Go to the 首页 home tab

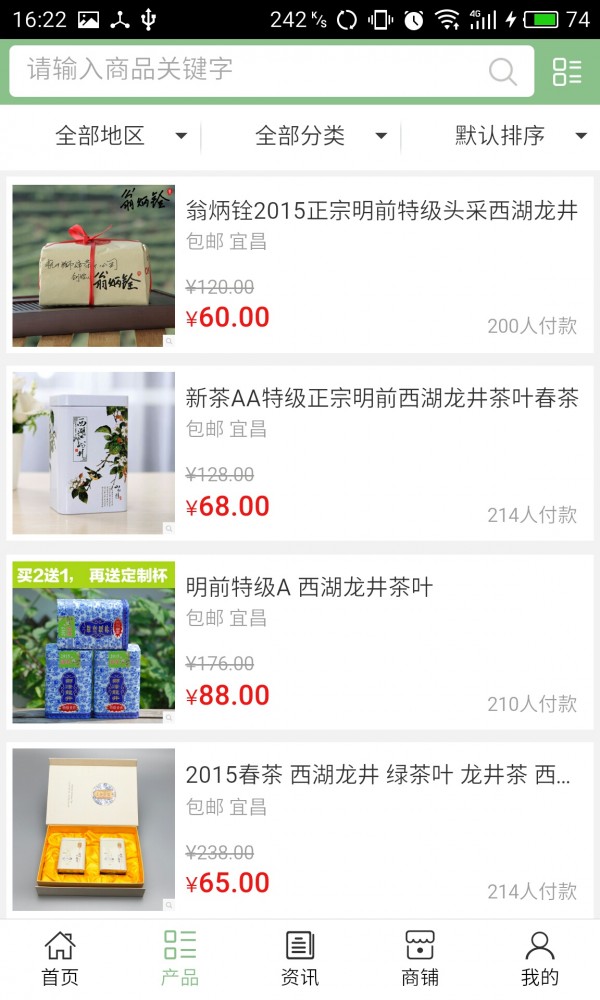click(x=60, y=958)
